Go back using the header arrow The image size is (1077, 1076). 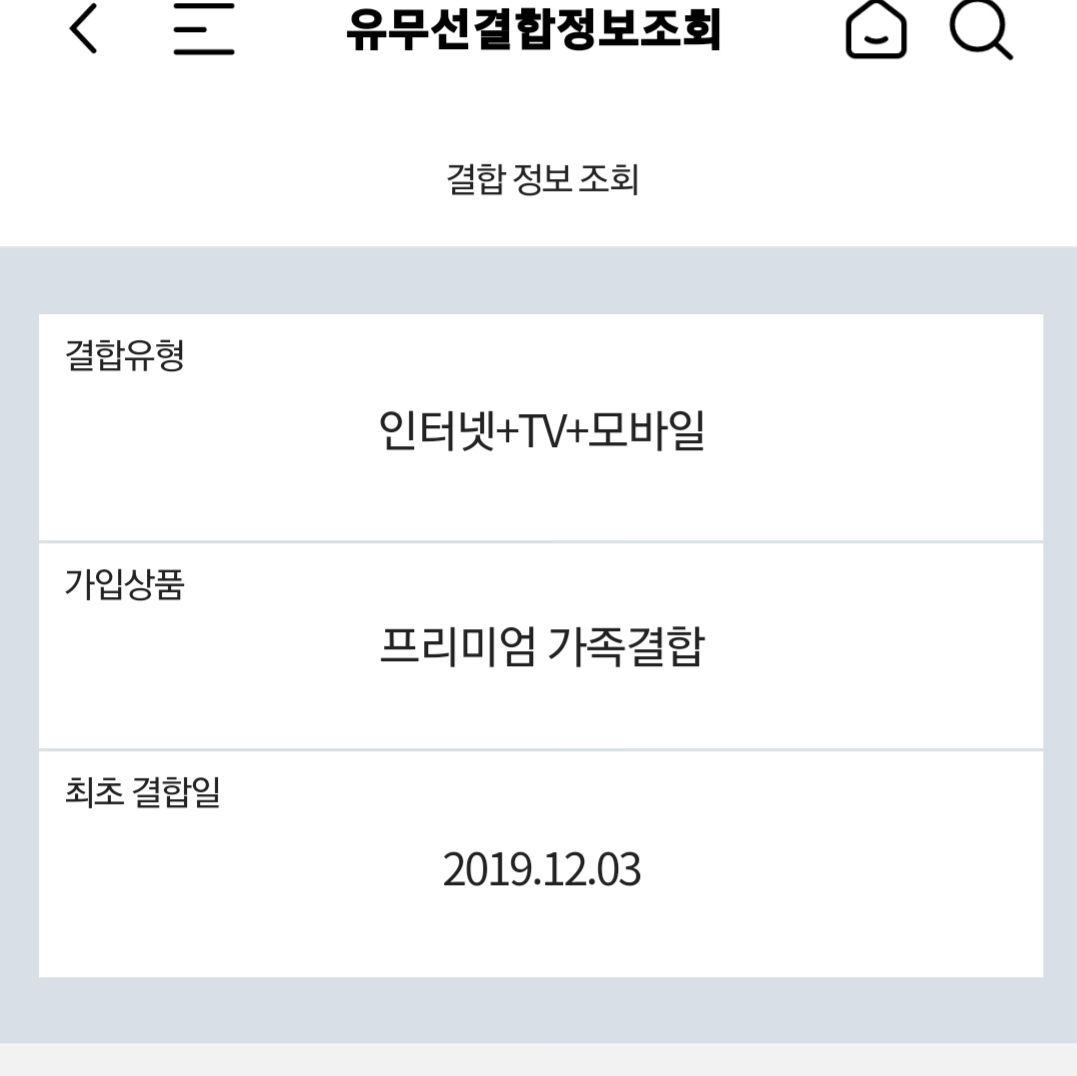[x=84, y=29]
